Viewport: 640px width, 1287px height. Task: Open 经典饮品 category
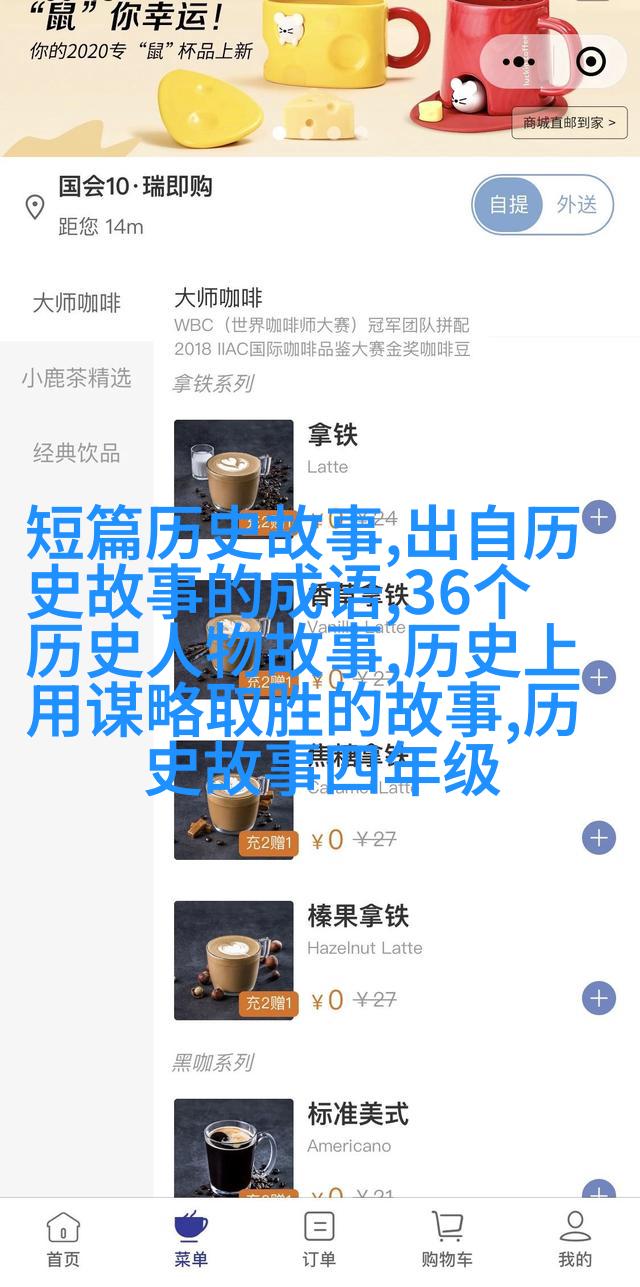76,453
